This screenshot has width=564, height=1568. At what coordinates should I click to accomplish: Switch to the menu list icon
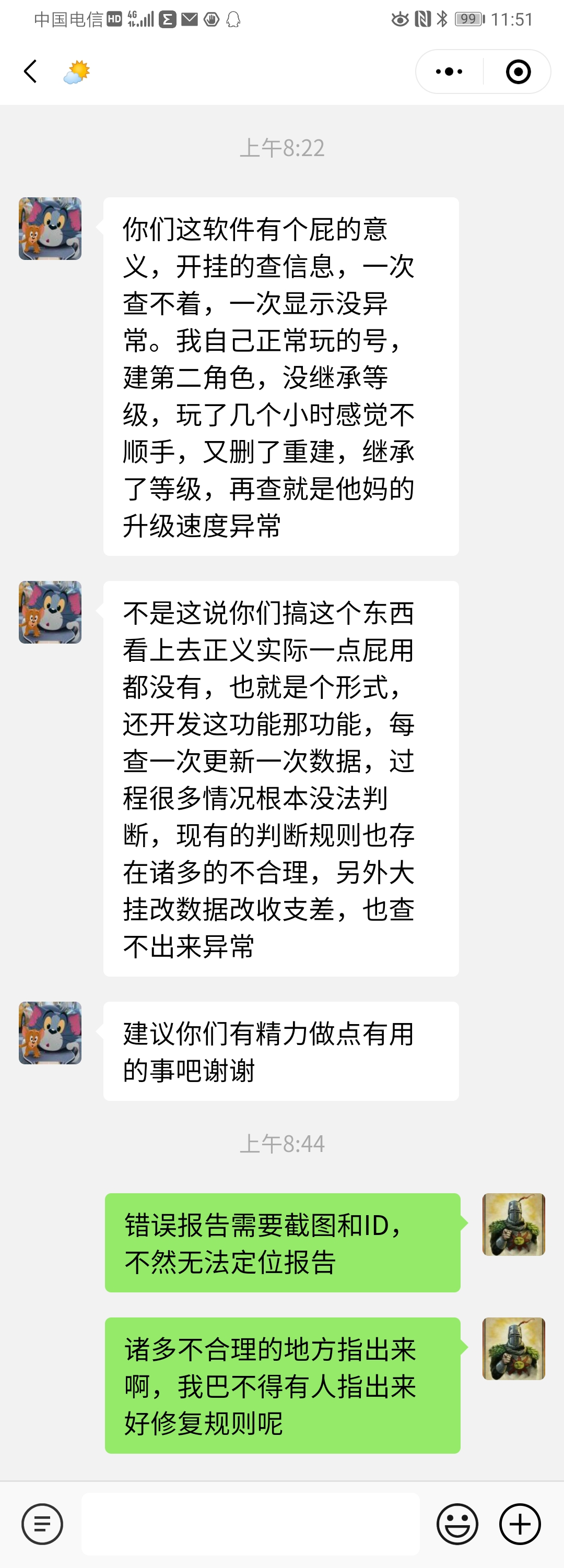pyautogui.click(x=42, y=1524)
